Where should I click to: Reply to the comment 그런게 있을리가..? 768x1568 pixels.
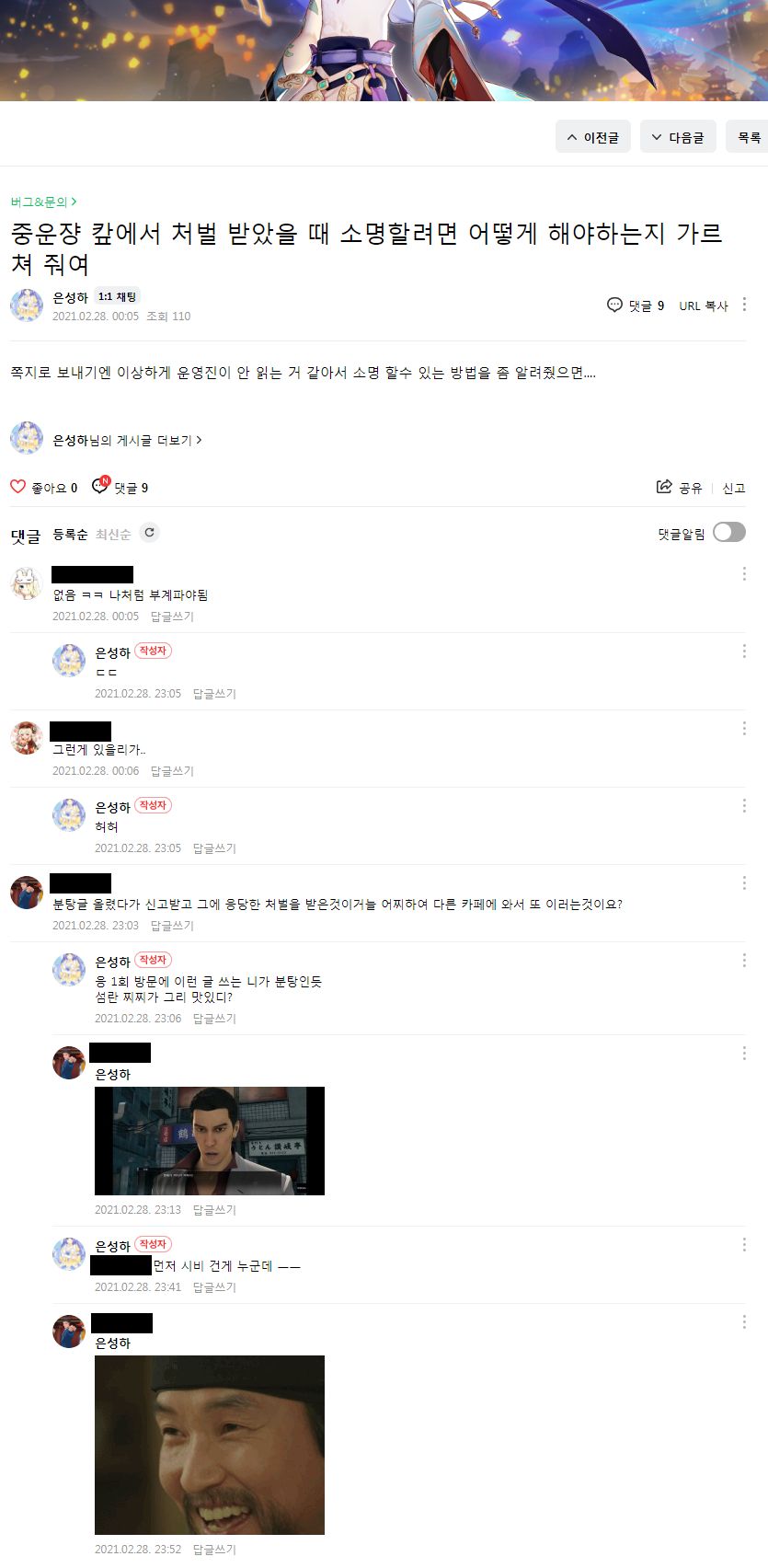tap(172, 771)
